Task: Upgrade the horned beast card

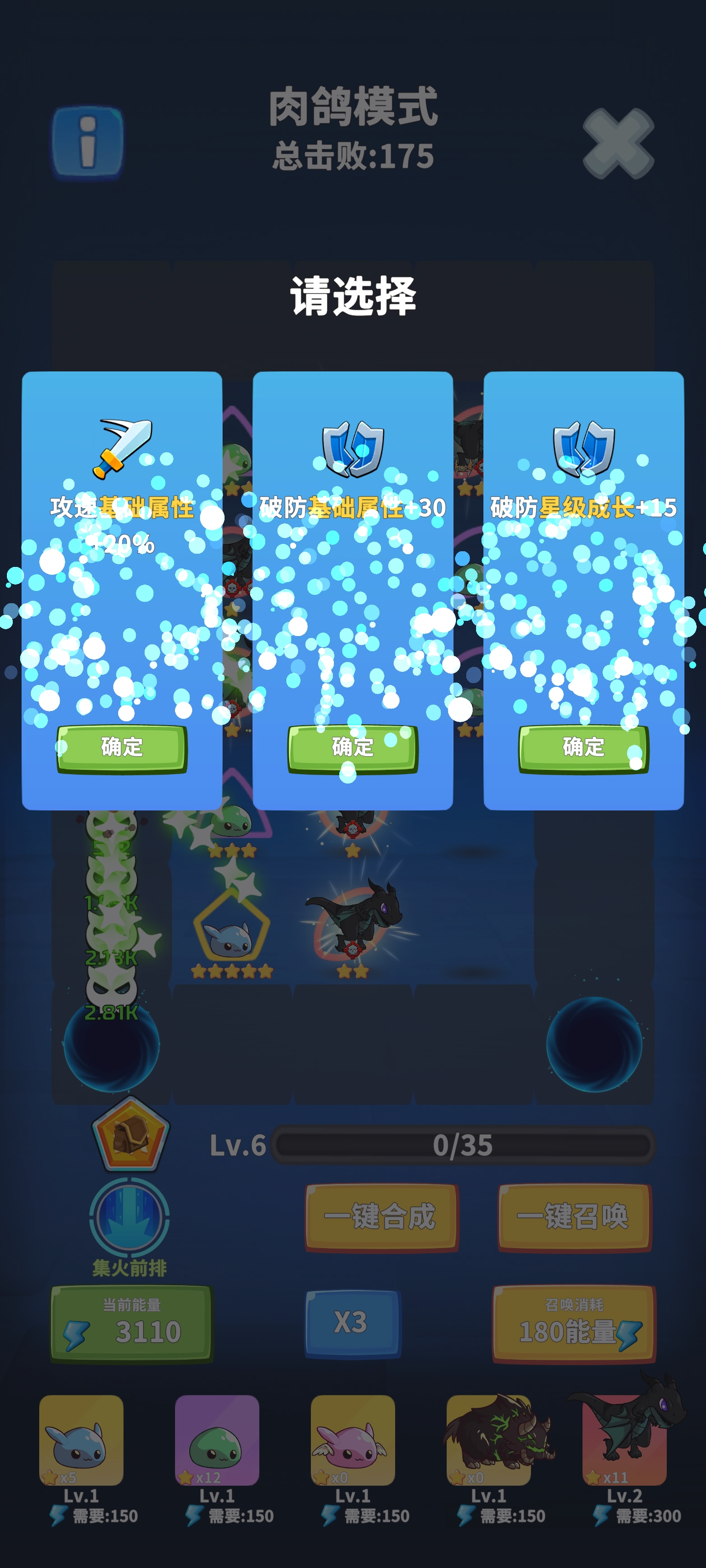Action: point(488,1440)
